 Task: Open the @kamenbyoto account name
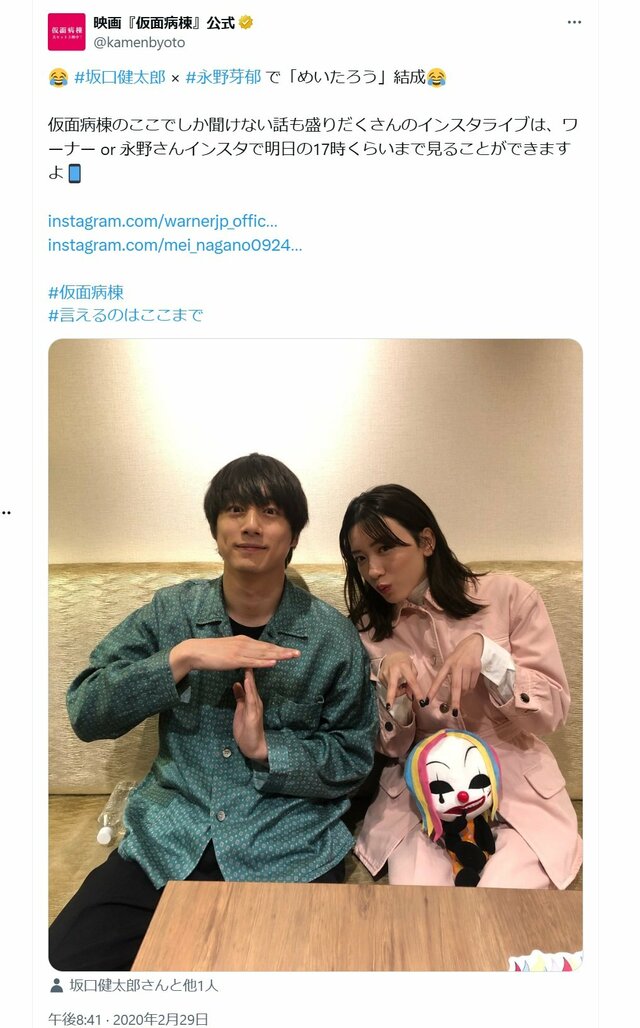click(x=139, y=43)
